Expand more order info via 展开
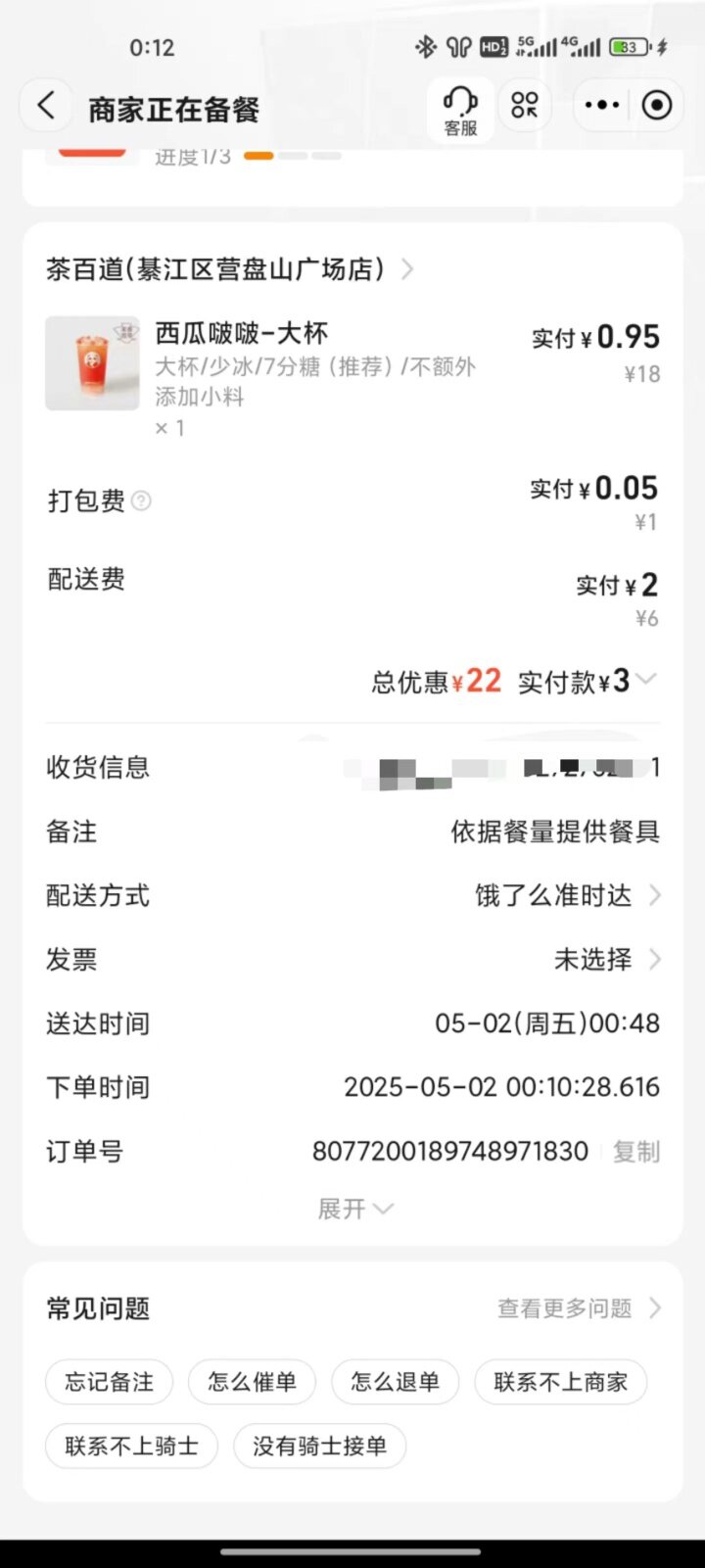705x1568 pixels. coord(353,1210)
